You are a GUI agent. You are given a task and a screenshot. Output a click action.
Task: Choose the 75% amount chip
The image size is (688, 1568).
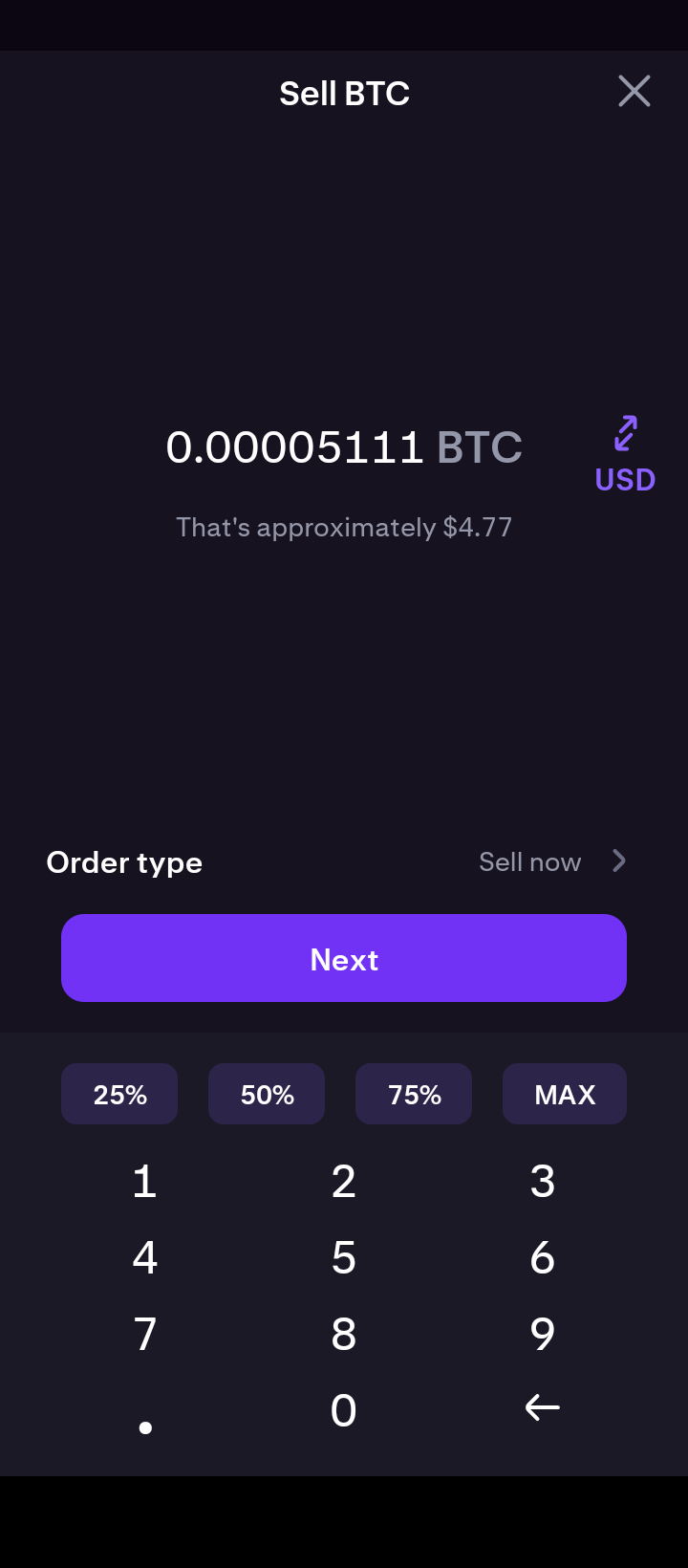(x=414, y=1094)
